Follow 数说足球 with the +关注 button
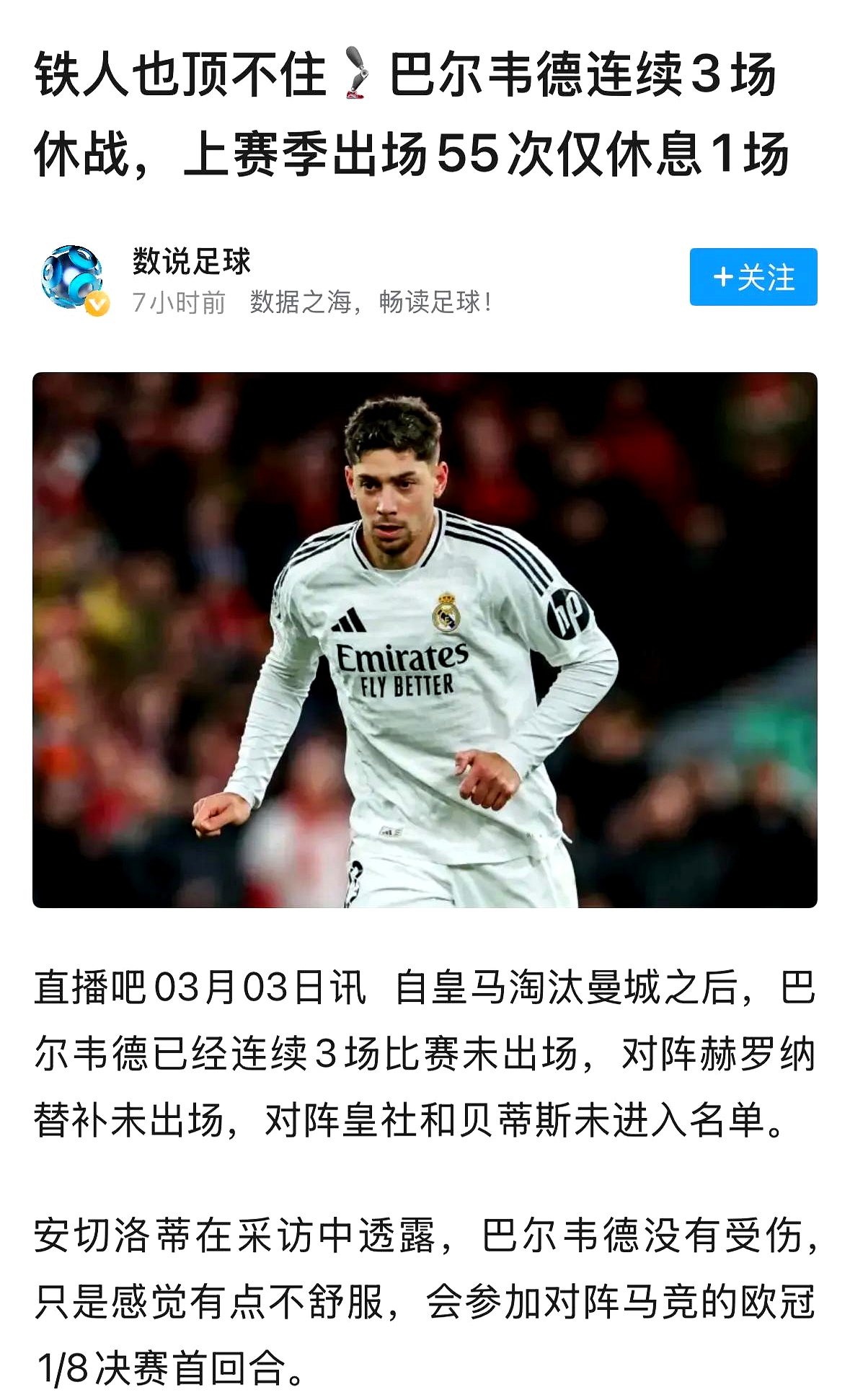Viewport: 850px width, 1400px height. [753, 277]
